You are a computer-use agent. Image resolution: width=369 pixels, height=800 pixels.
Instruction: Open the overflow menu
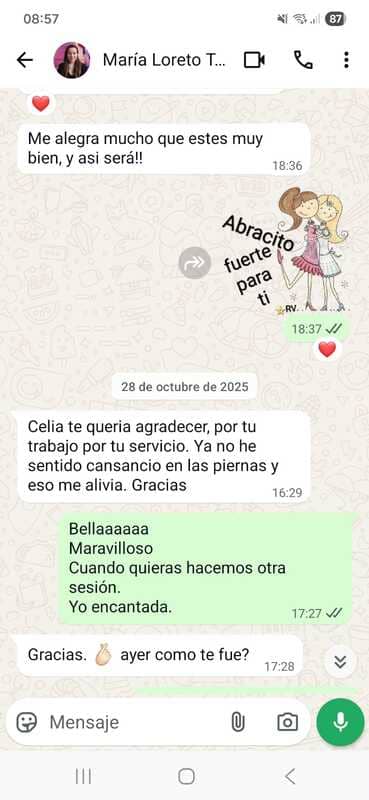346,60
